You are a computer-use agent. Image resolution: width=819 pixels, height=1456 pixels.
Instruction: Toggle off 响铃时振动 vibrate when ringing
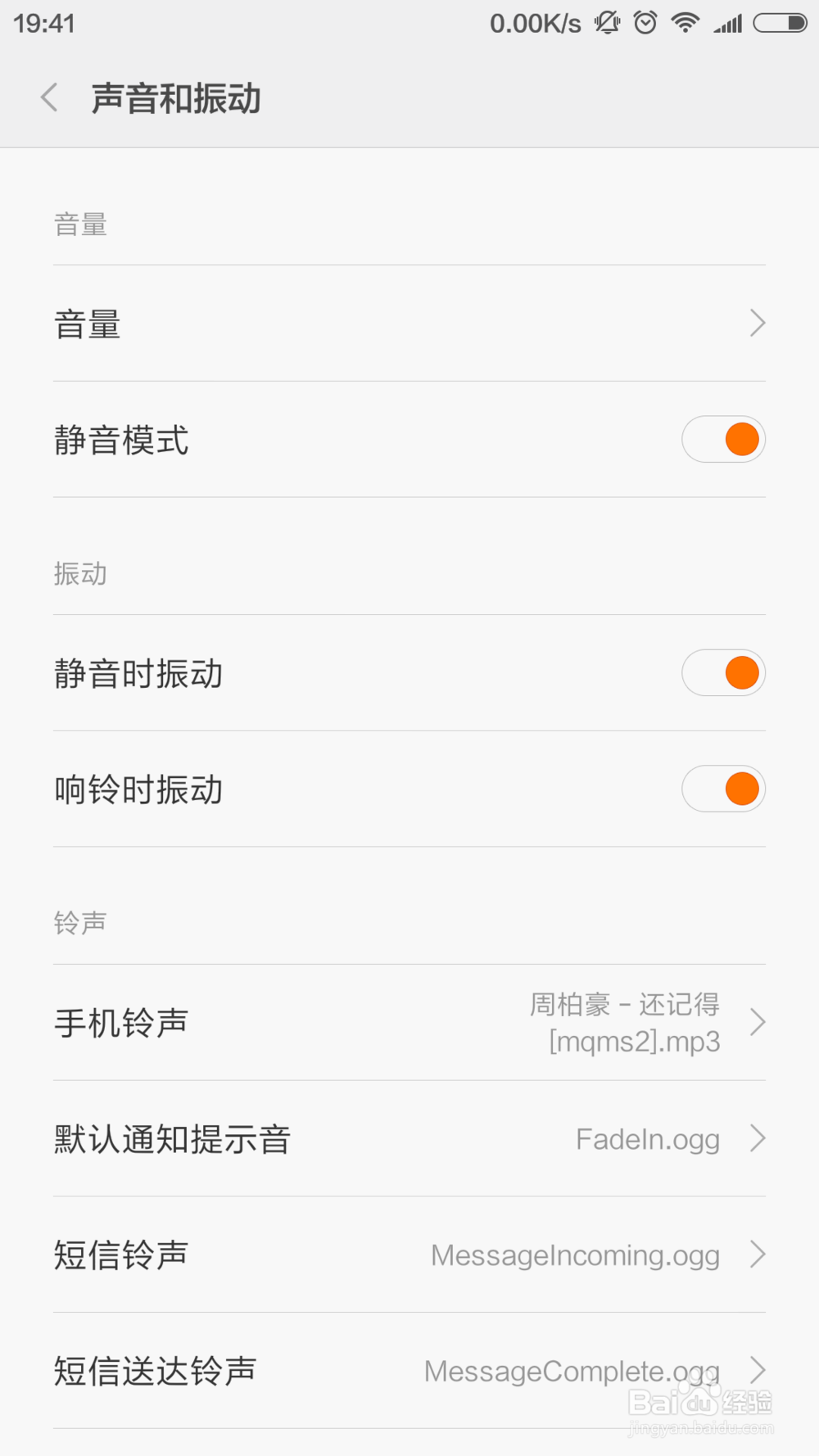point(723,789)
